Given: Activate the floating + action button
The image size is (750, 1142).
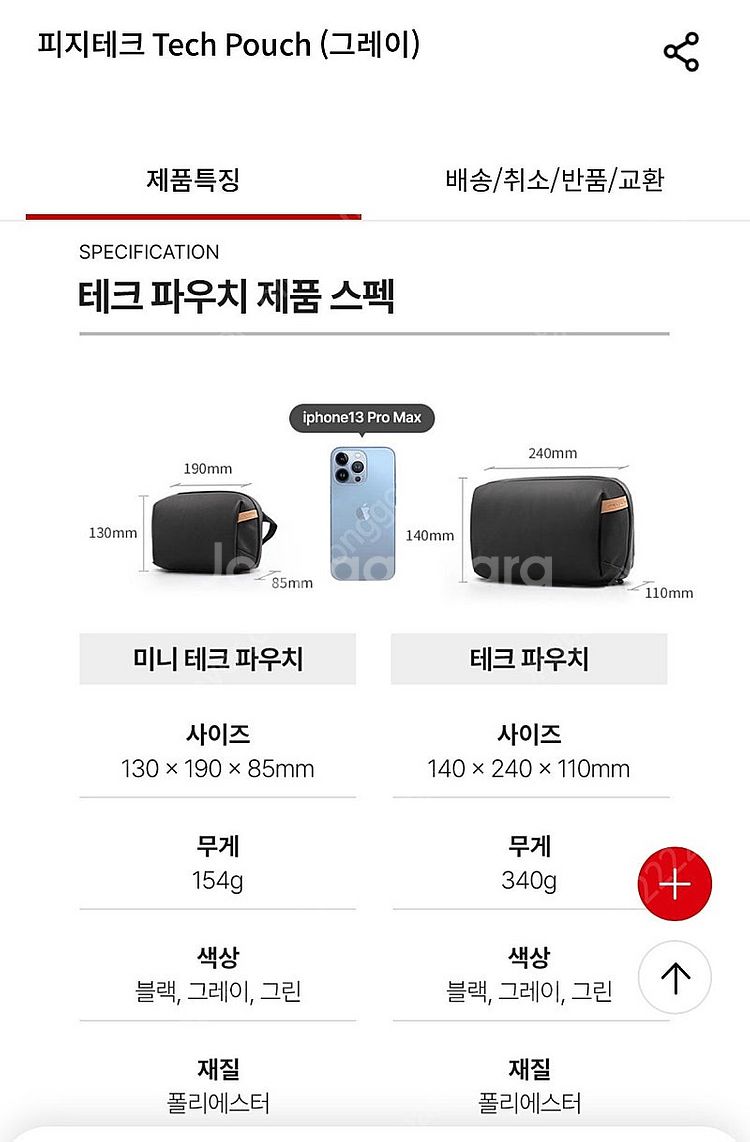Looking at the screenshot, I should tap(674, 885).
